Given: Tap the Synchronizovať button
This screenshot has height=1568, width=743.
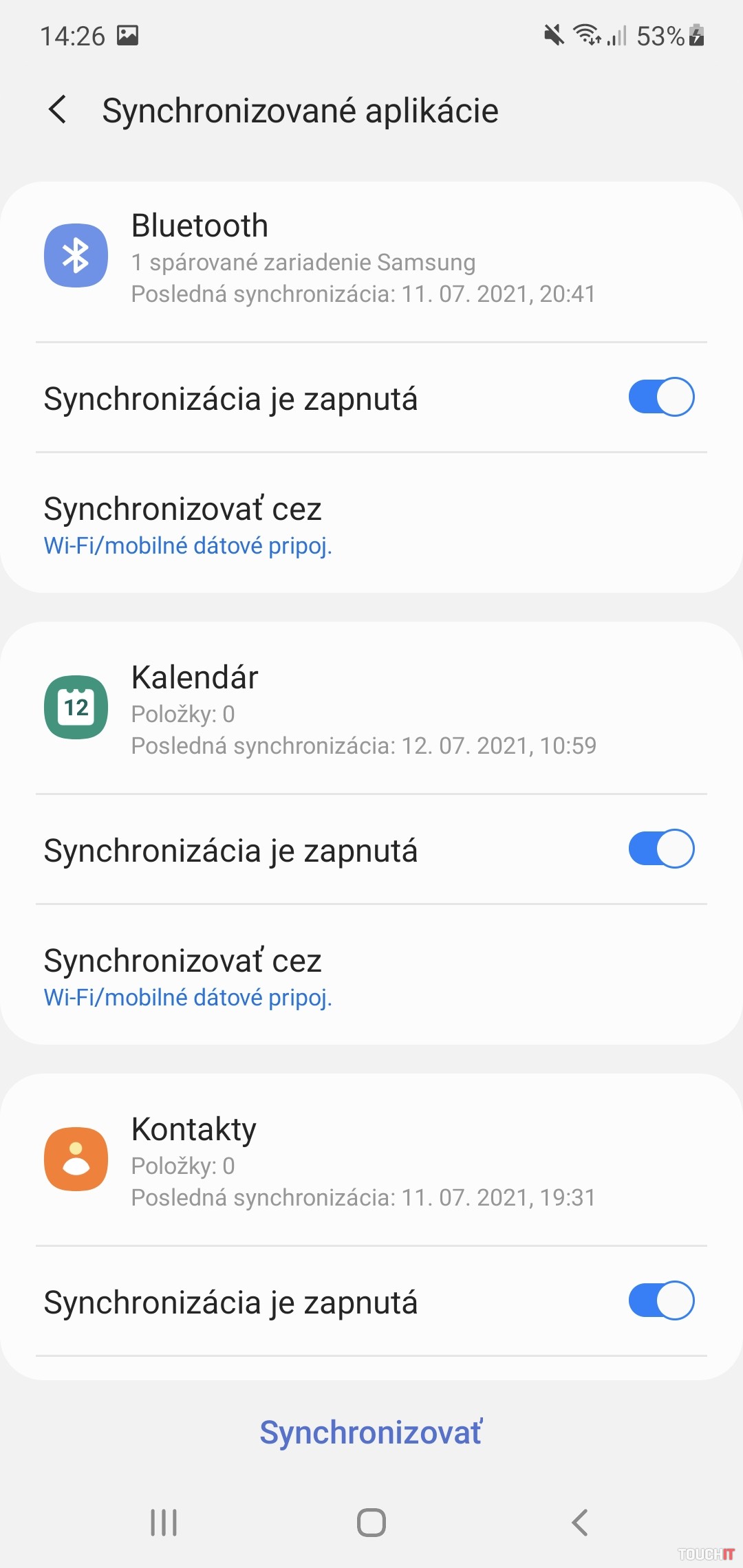Looking at the screenshot, I should tap(371, 1433).
